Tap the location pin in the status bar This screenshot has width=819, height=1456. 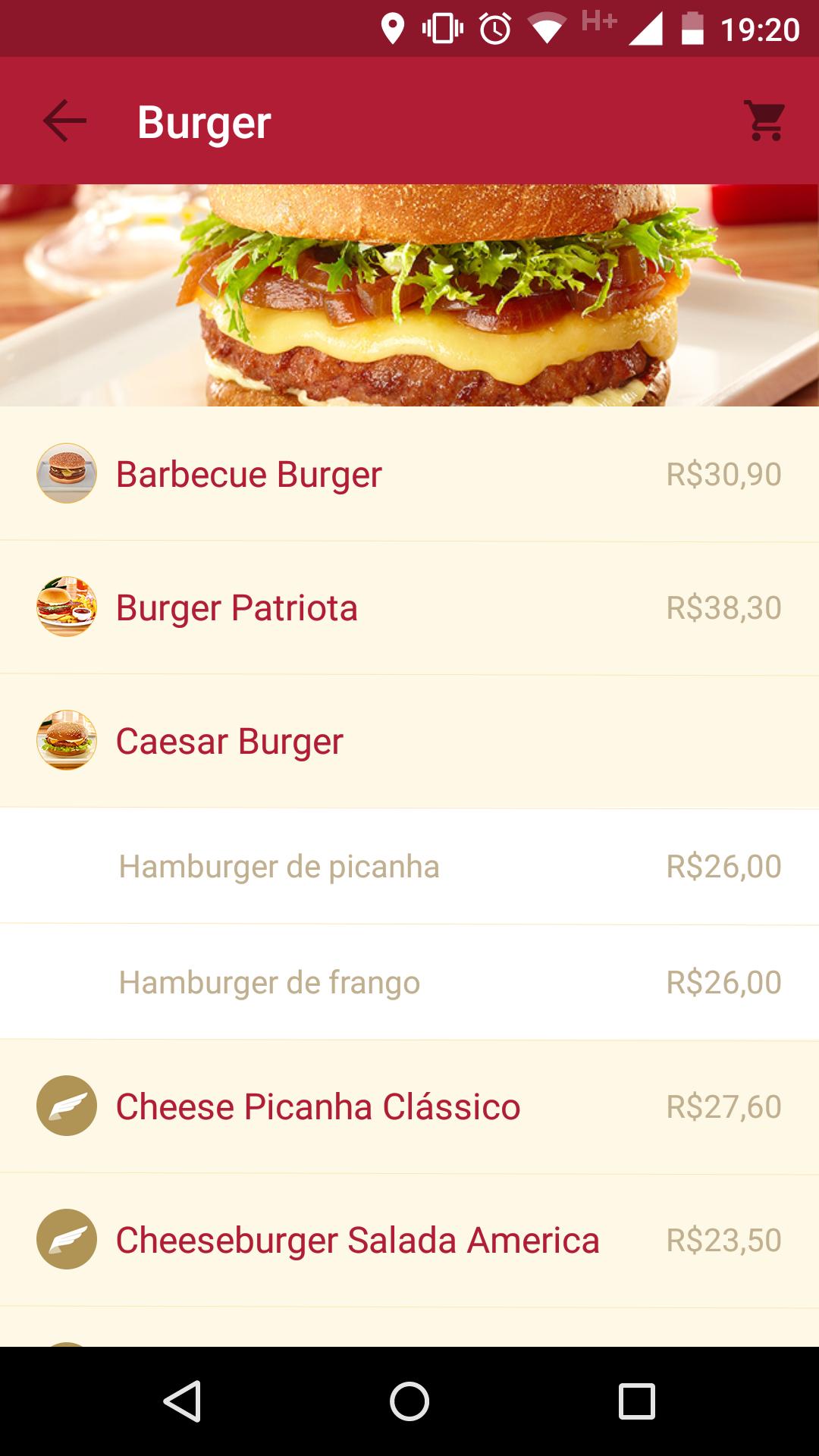pos(392,29)
